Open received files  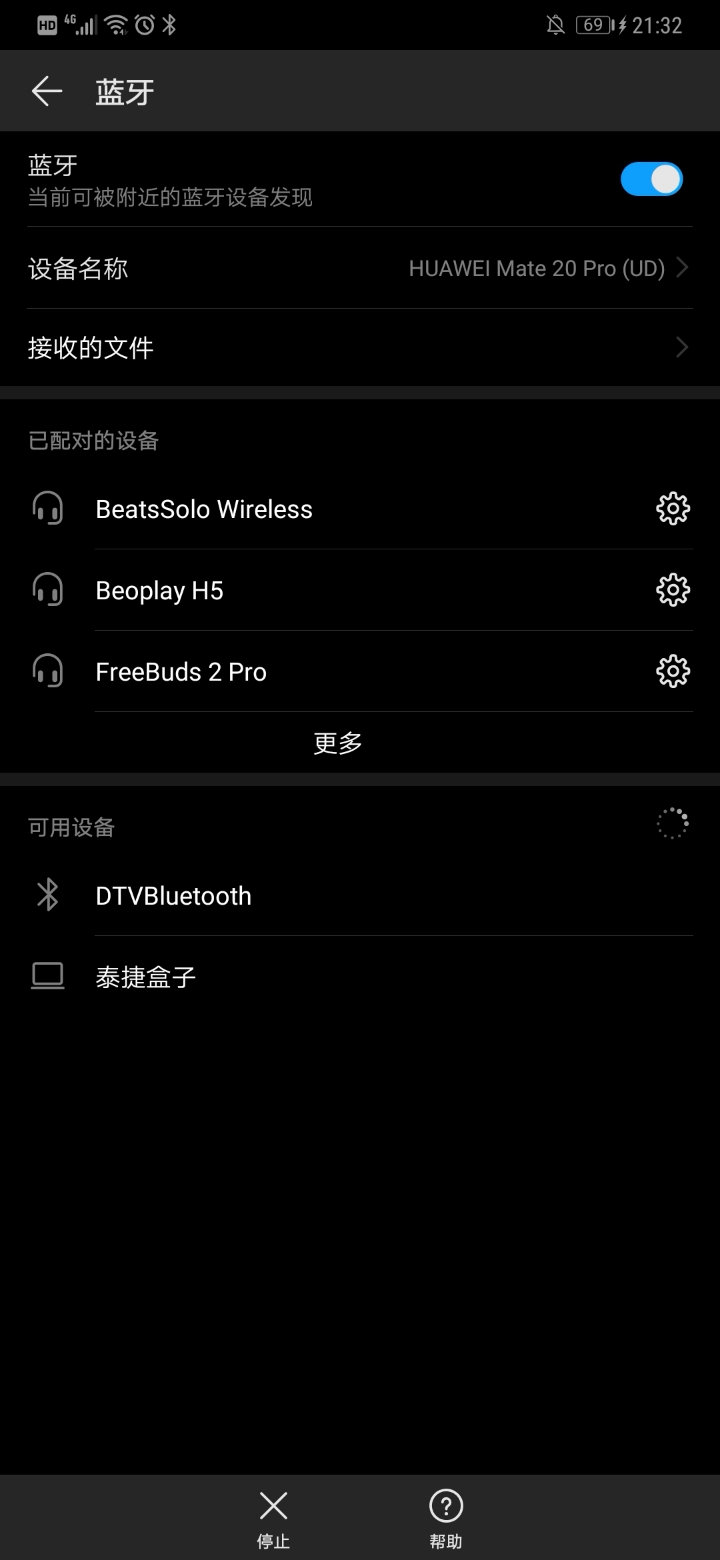click(360, 348)
